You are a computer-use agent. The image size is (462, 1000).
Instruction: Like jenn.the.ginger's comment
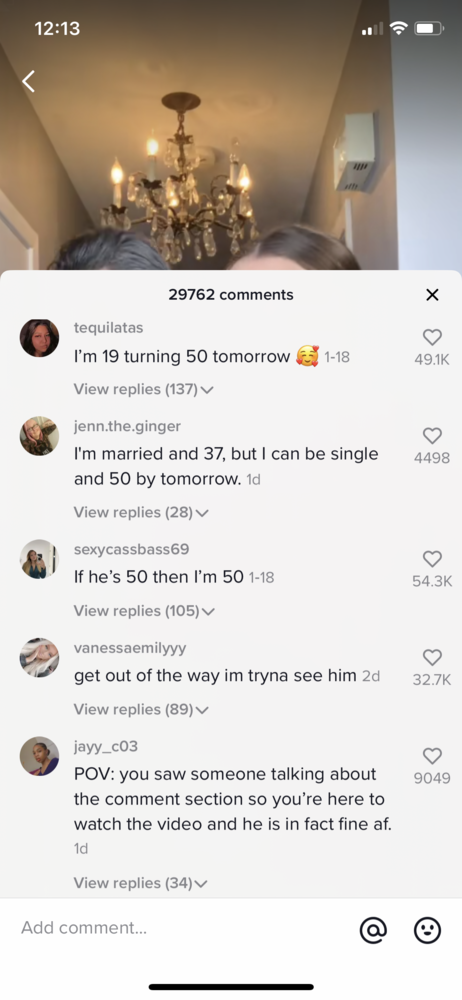[432, 436]
